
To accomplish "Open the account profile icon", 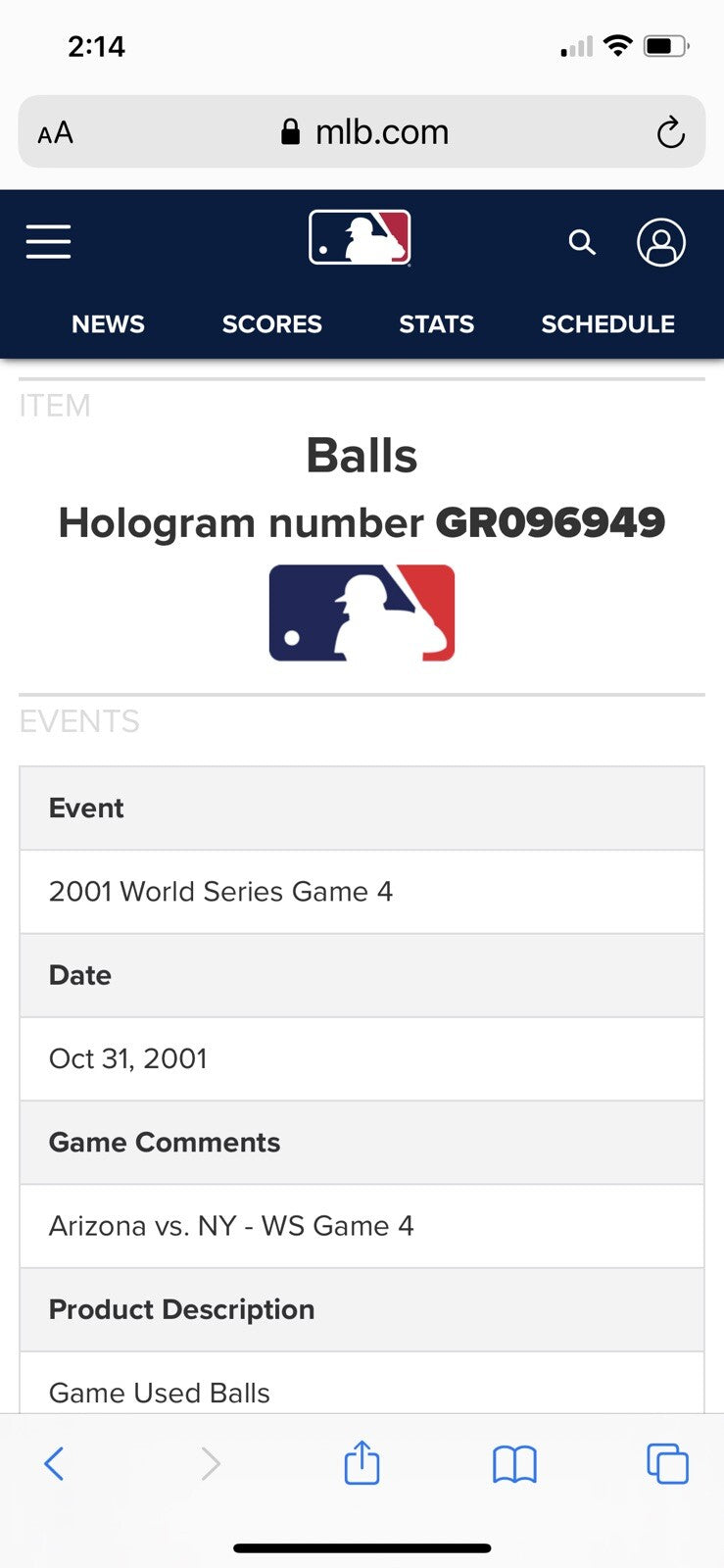I will (x=661, y=242).
